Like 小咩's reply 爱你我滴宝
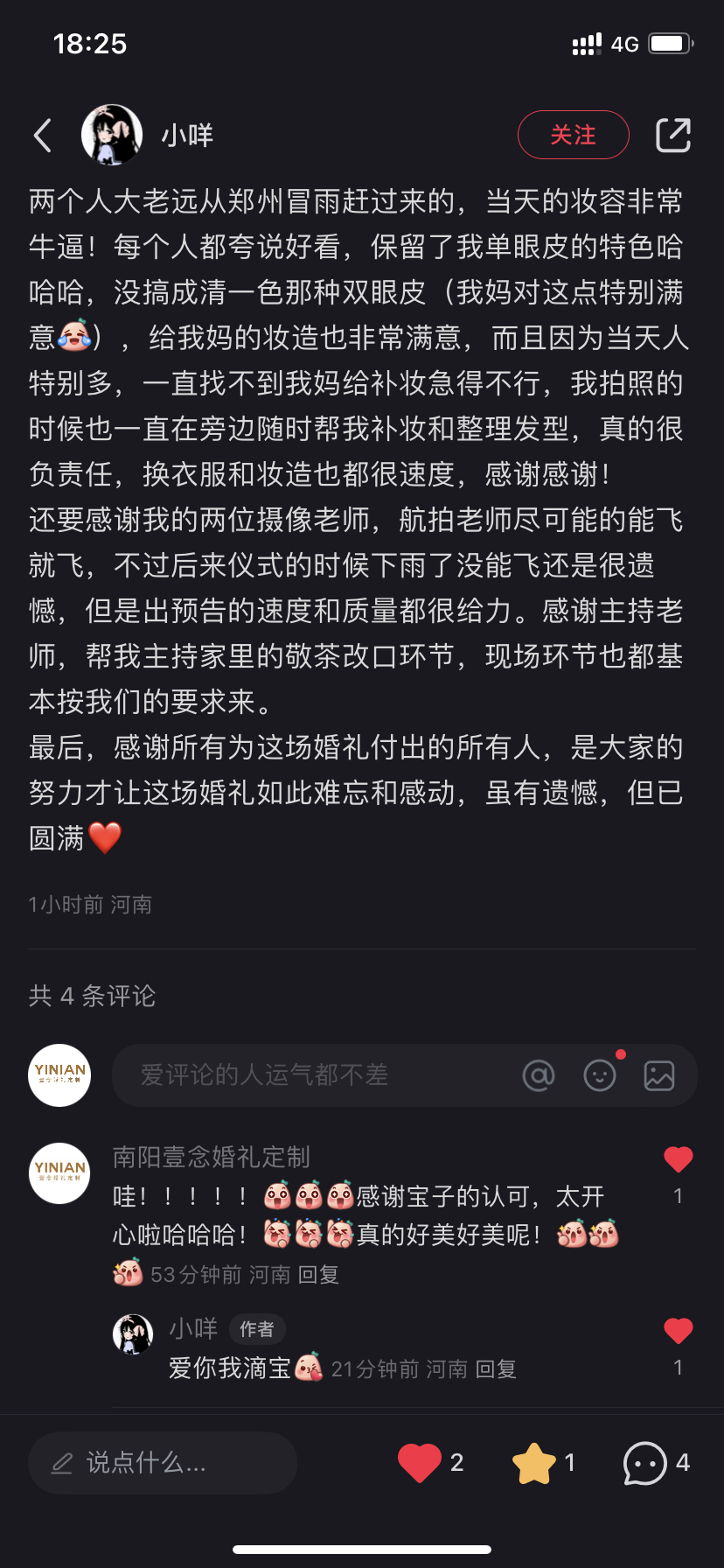The image size is (724, 1568). 678,1332
